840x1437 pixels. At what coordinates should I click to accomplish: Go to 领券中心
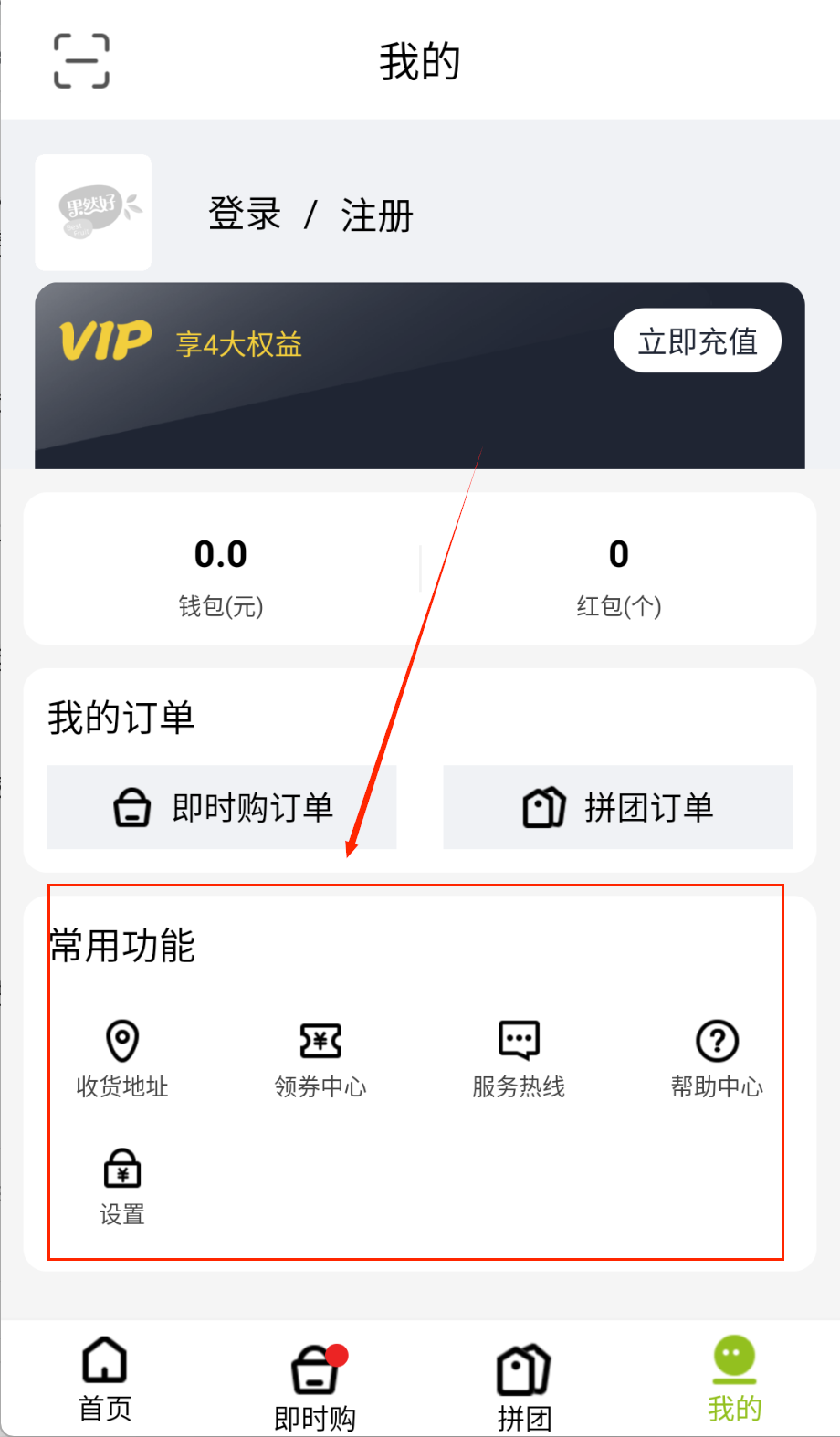pos(320,1059)
